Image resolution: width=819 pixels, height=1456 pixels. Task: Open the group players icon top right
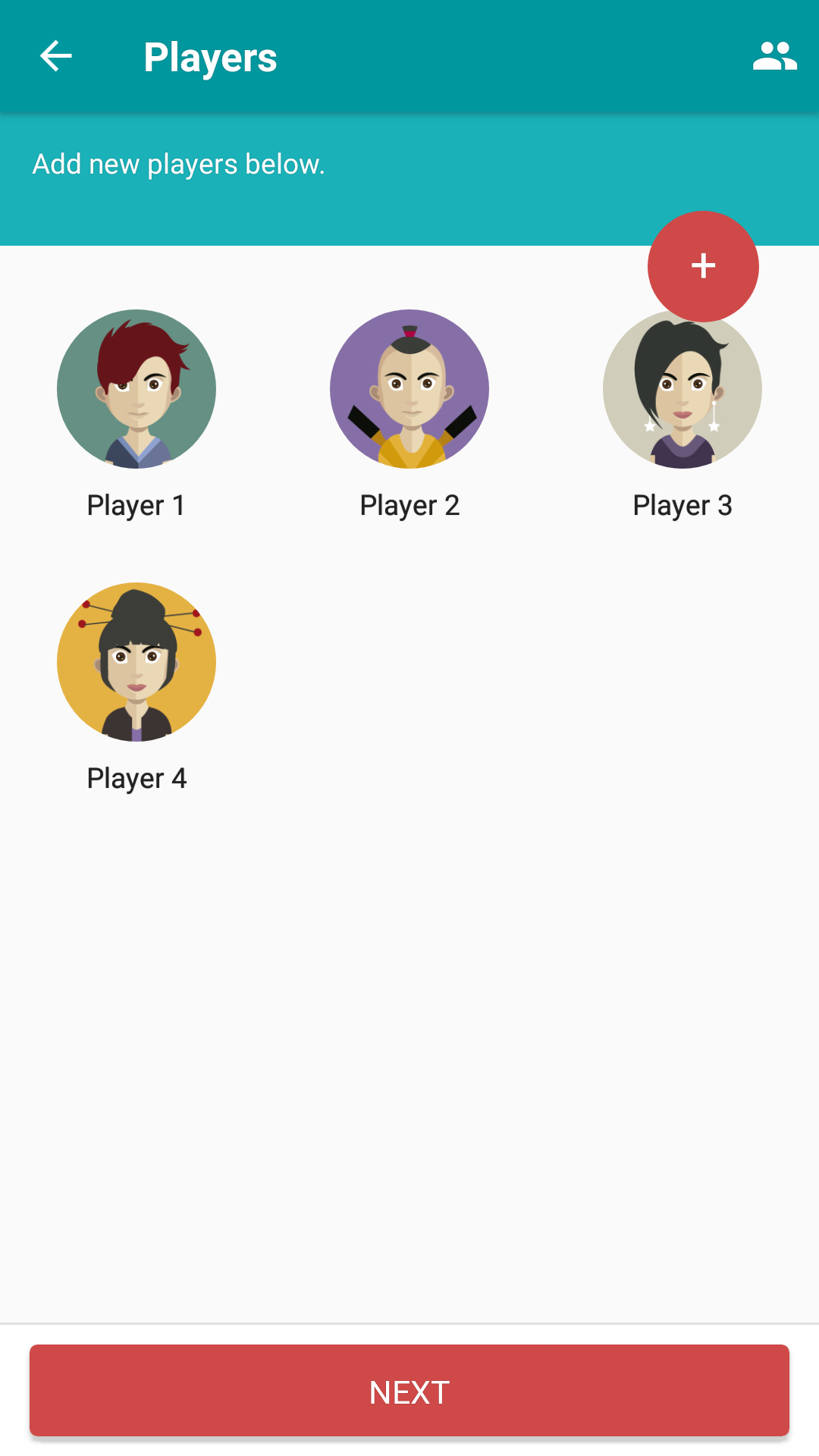775,55
